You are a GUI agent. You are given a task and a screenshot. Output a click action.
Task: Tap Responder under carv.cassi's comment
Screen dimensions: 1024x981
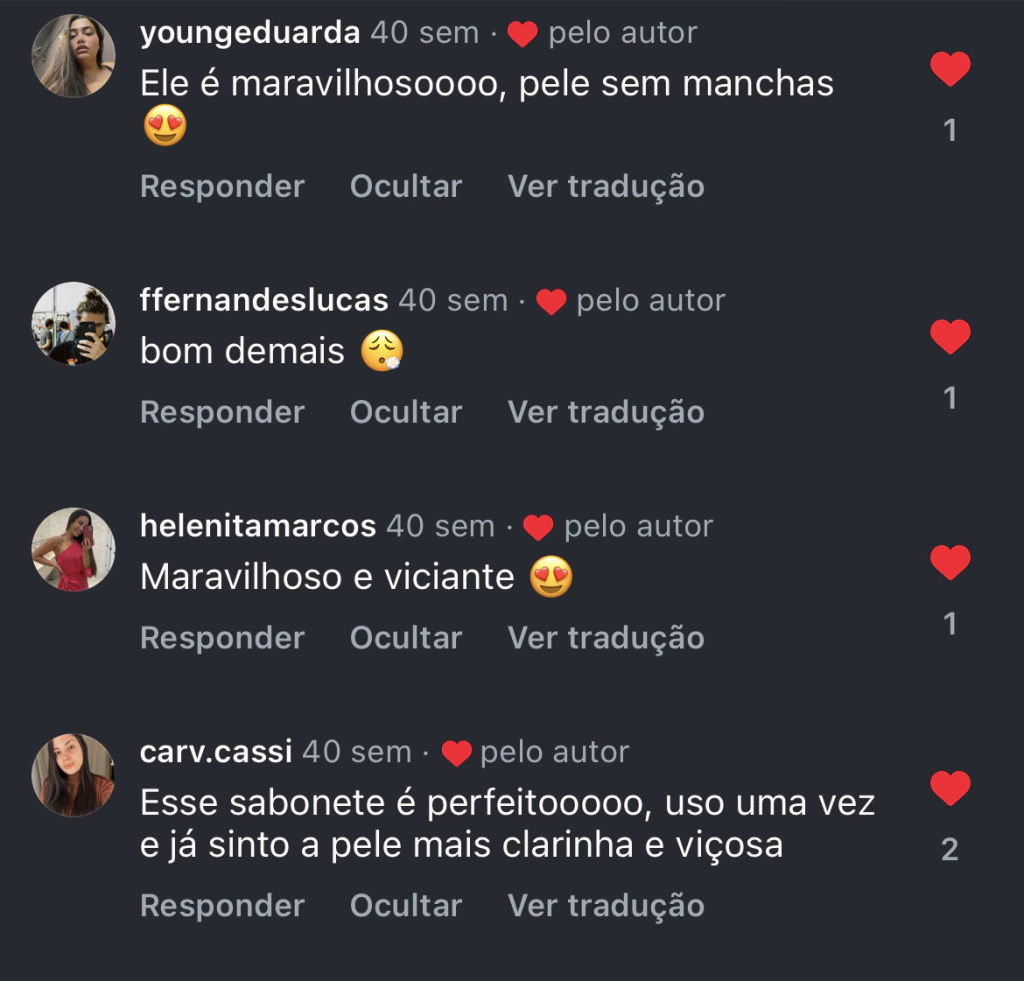[222, 906]
